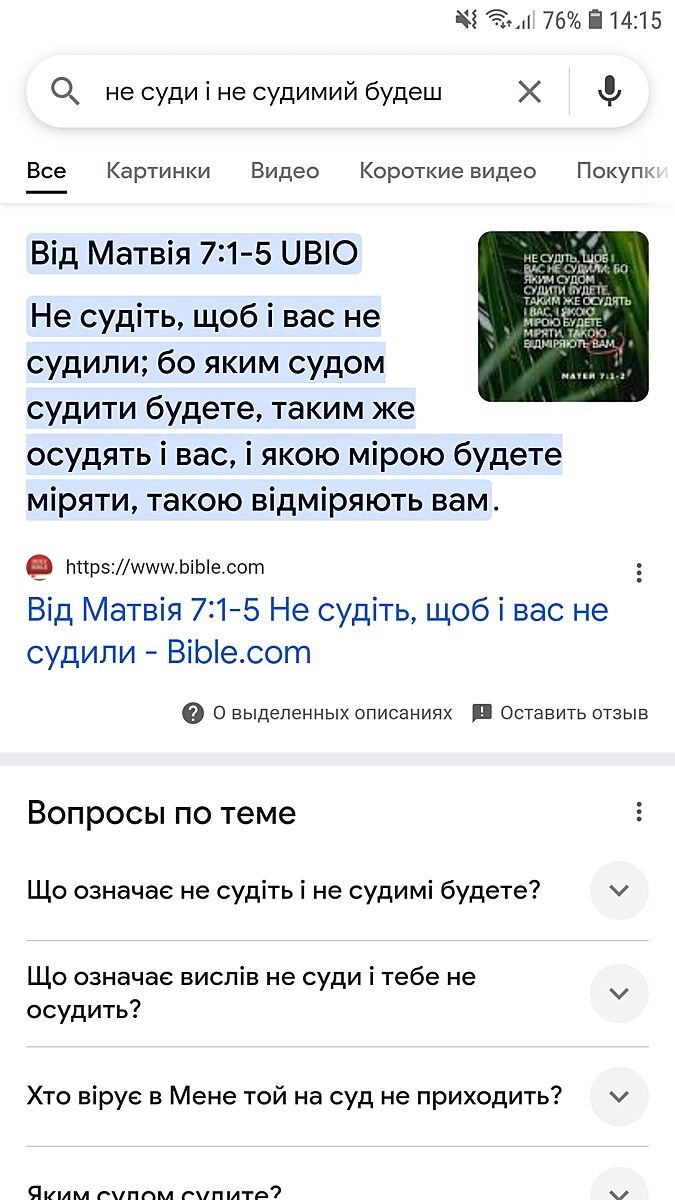675x1200 pixels.
Task: Expand 'Що означає не судіть і не судимі будете?'
Action: click(619, 890)
